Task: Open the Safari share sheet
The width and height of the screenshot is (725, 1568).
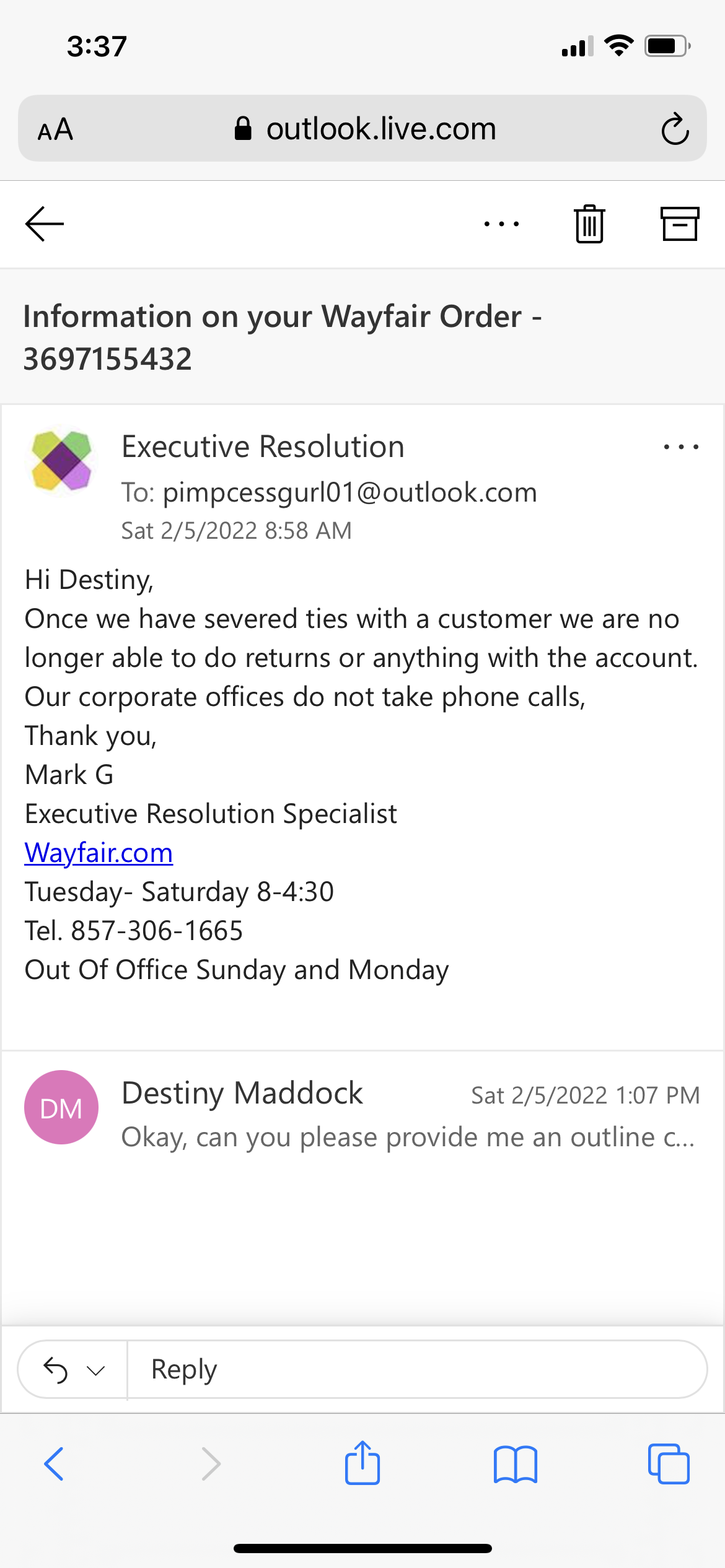Action: click(362, 1463)
